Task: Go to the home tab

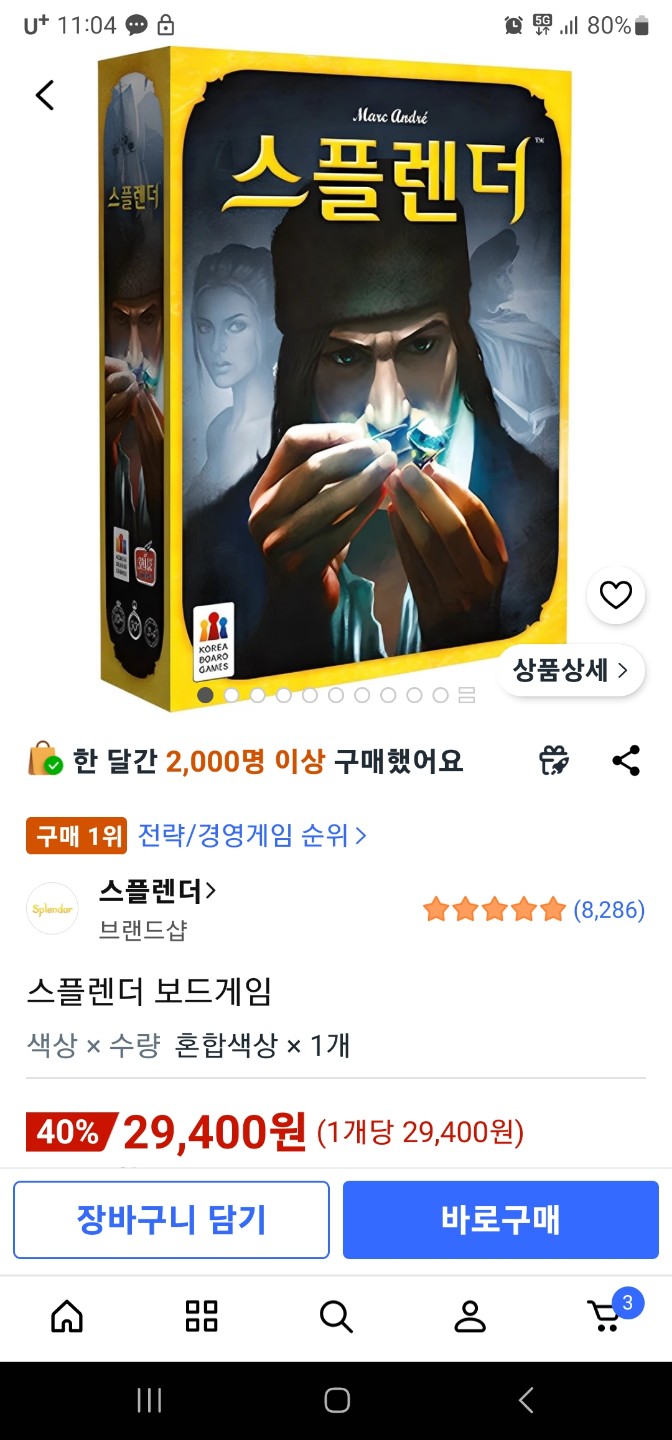Action: (x=67, y=1317)
